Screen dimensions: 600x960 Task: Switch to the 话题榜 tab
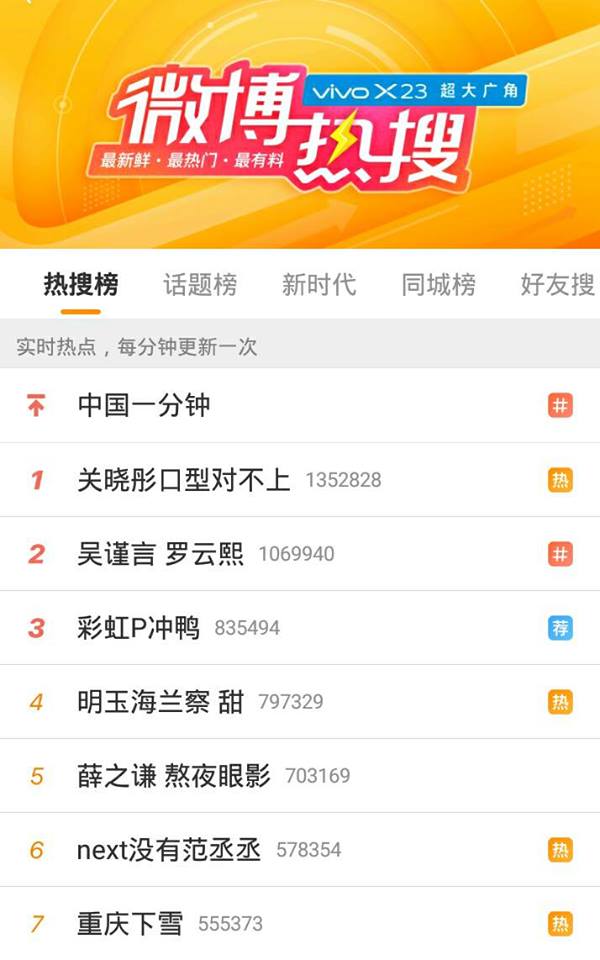click(200, 285)
